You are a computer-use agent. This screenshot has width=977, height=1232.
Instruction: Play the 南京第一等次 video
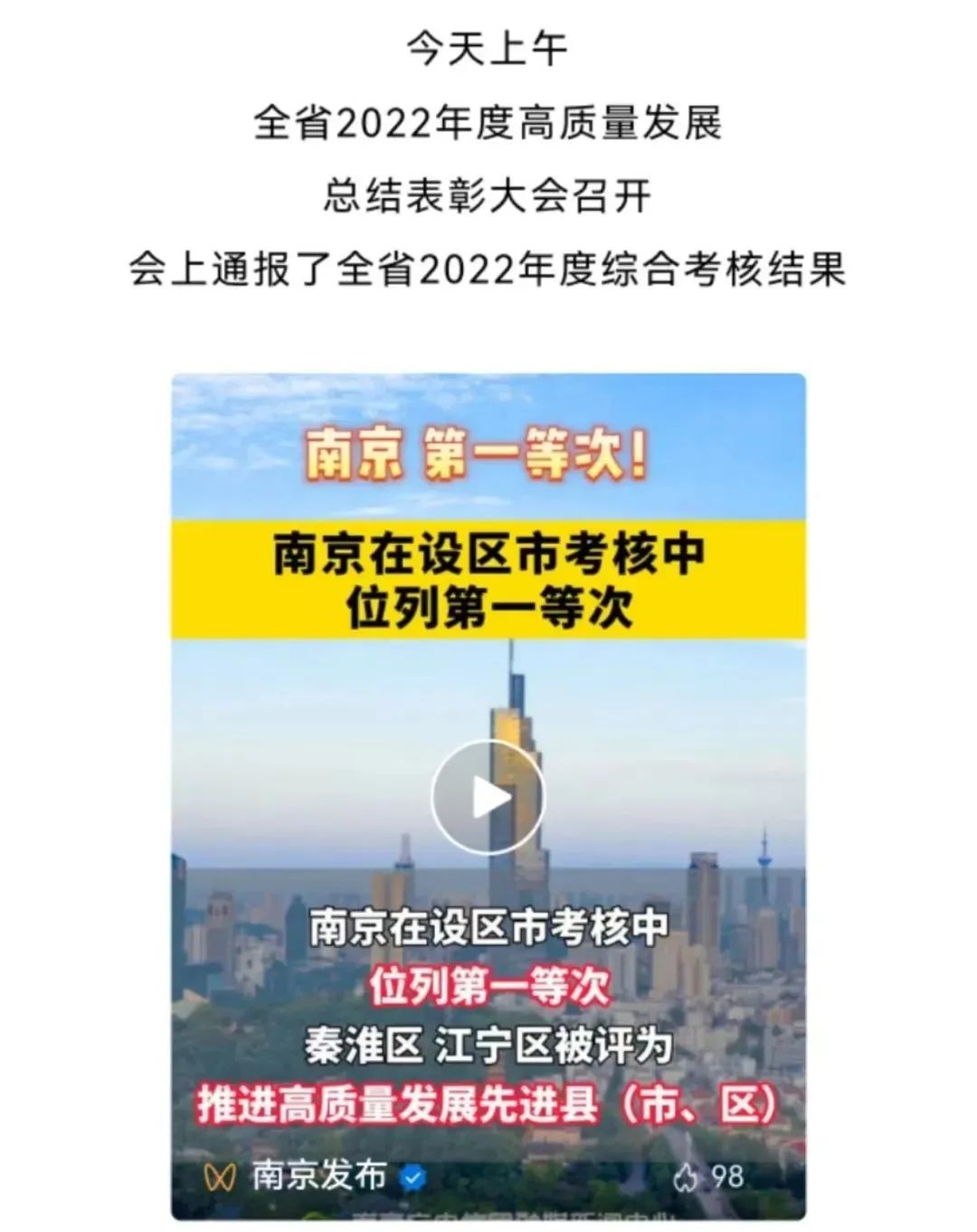point(488,797)
